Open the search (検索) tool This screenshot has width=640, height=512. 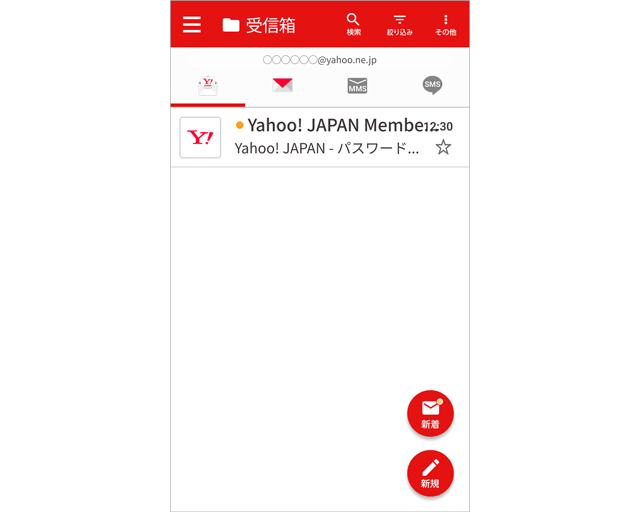pyautogui.click(x=353, y=24)
